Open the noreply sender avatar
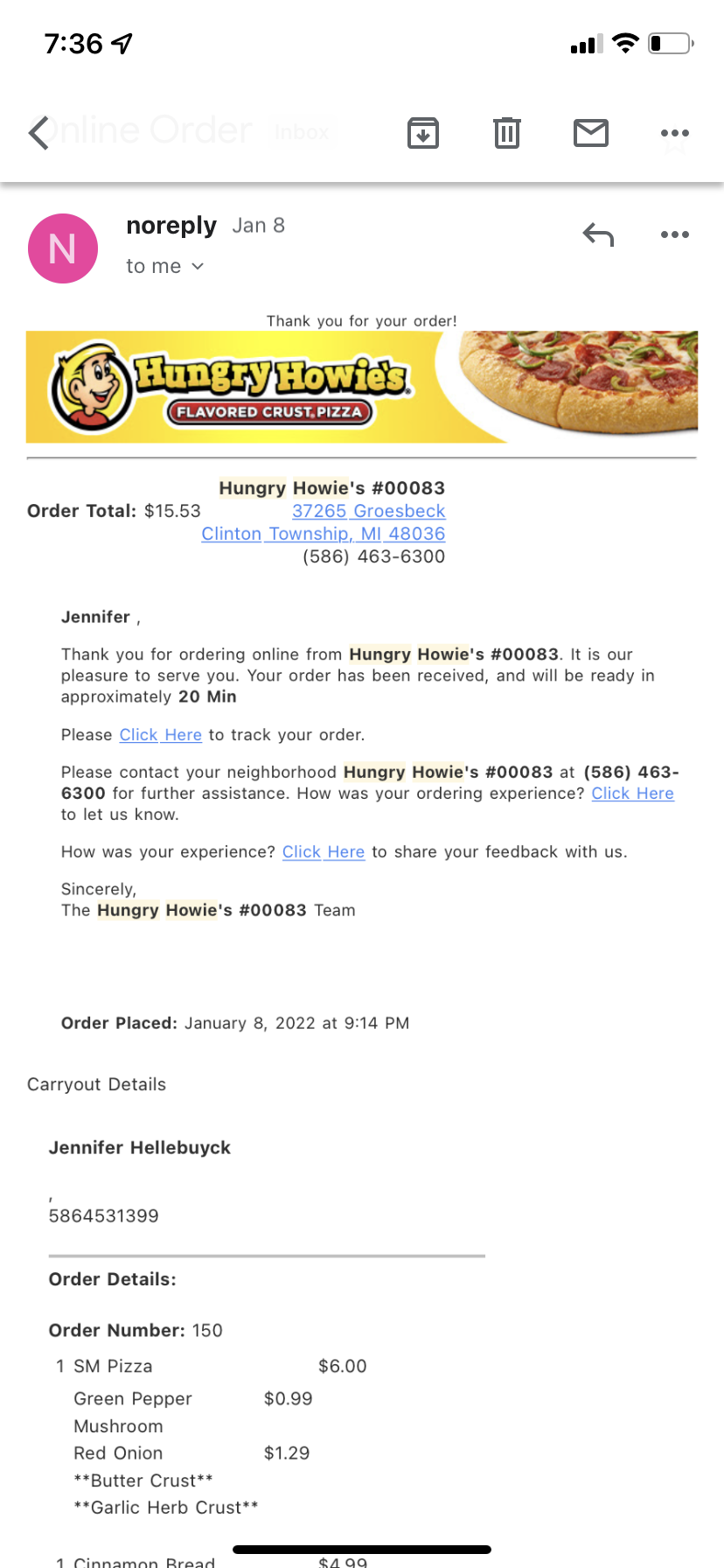 click(63, 248)
